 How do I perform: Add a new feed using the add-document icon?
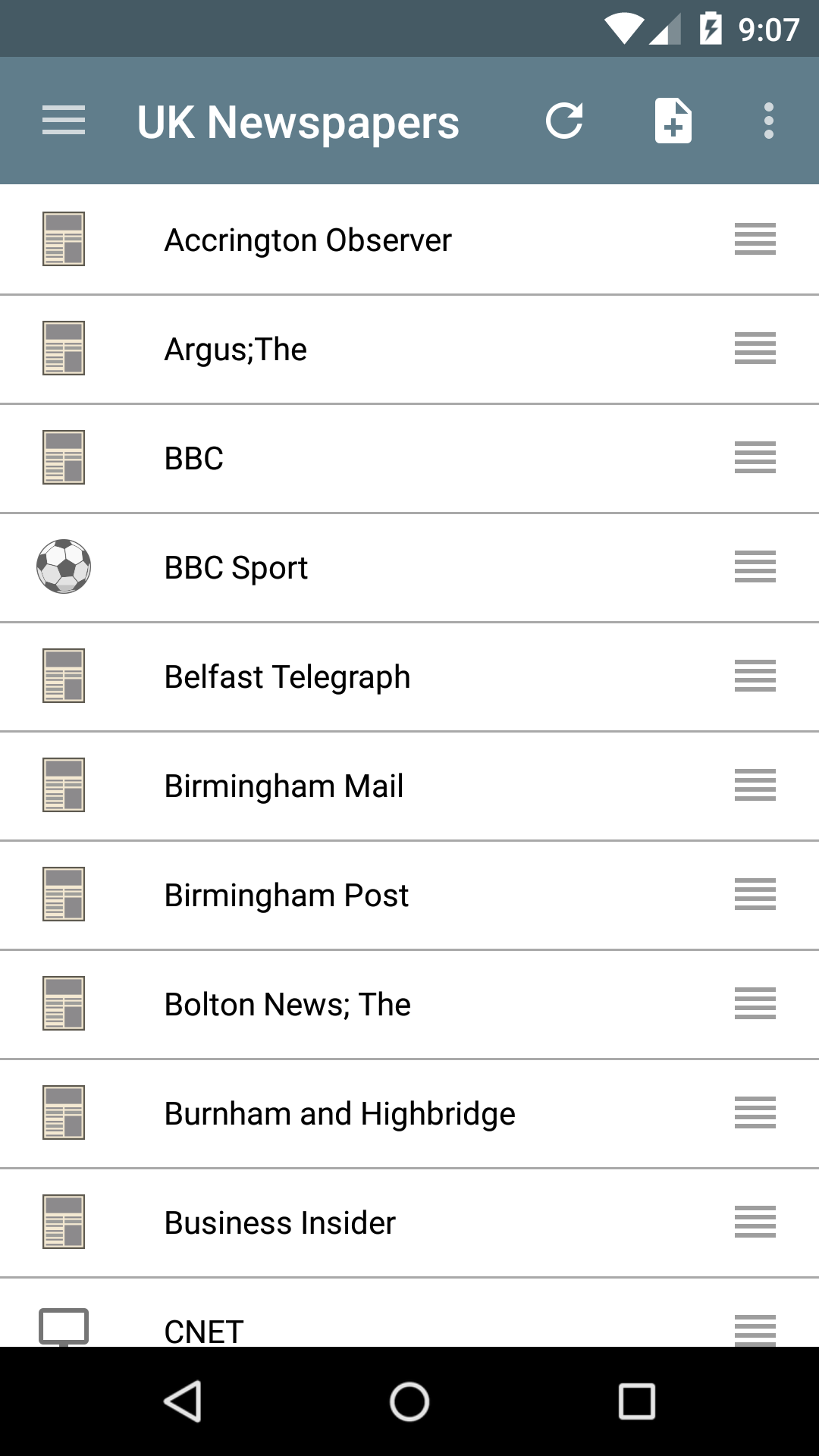[673, 120]
